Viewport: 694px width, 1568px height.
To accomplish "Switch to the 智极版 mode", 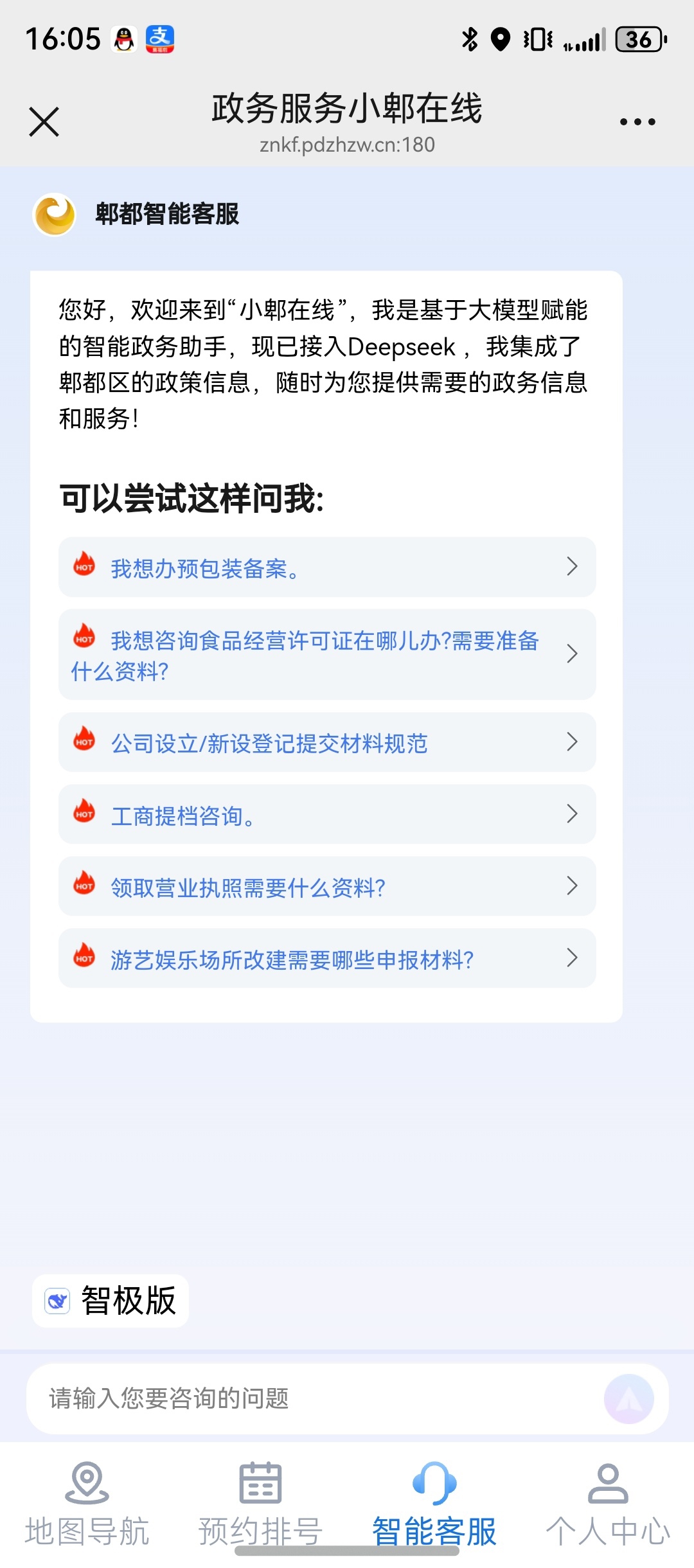I will (111, 1301).
